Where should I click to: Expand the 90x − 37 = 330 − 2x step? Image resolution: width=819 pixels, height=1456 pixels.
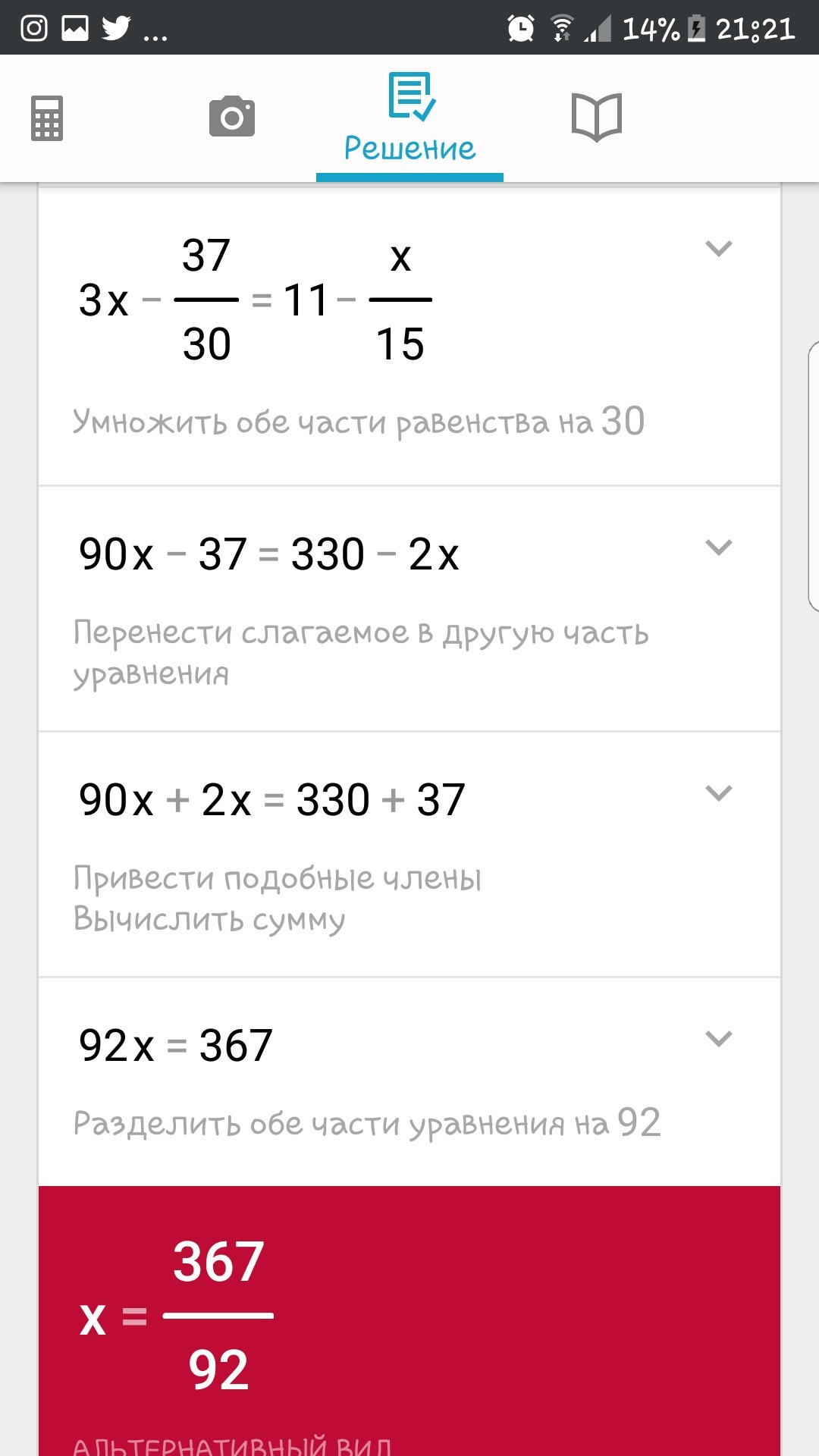[718, 547]
